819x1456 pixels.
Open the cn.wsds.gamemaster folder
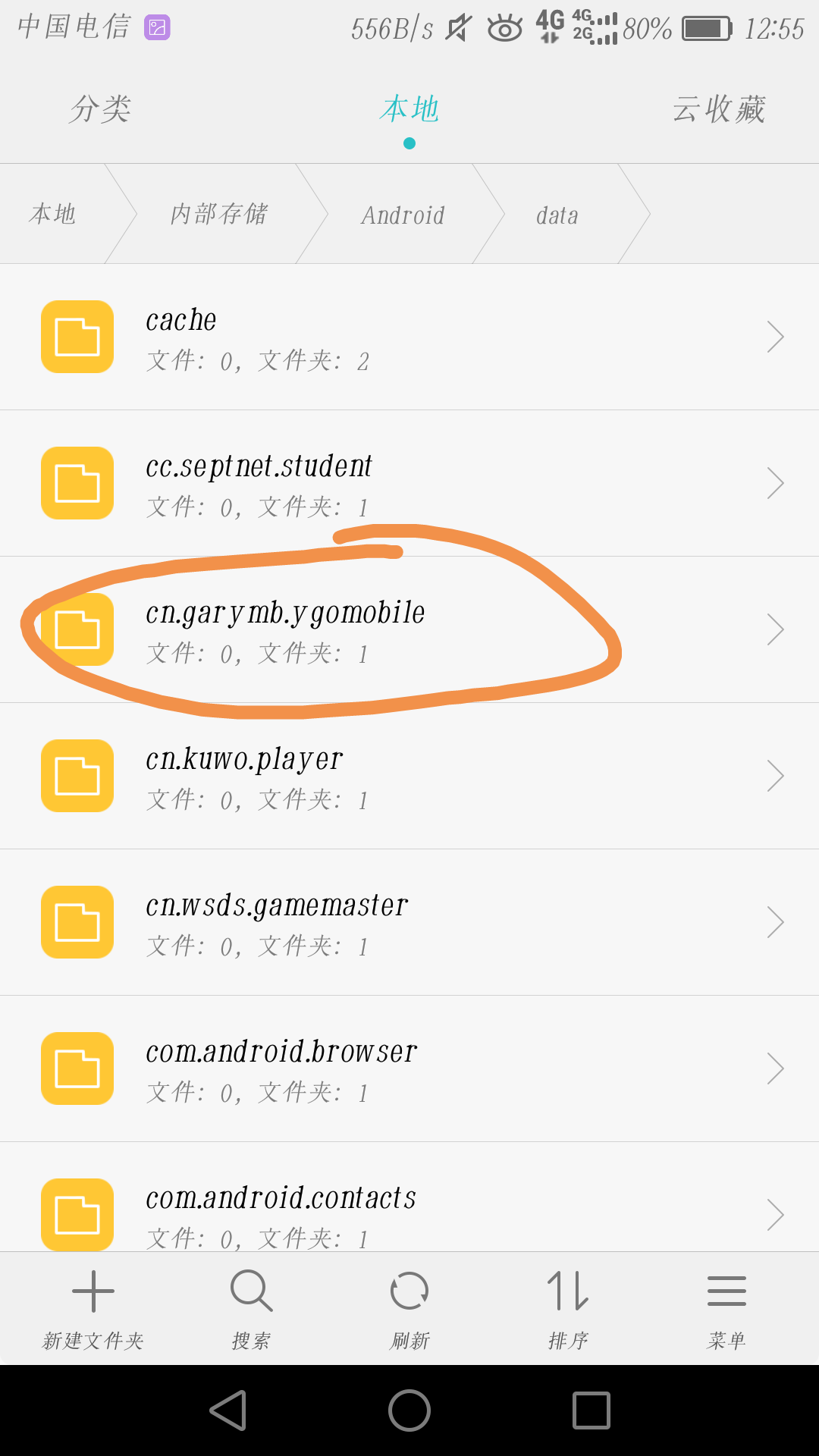409,922
